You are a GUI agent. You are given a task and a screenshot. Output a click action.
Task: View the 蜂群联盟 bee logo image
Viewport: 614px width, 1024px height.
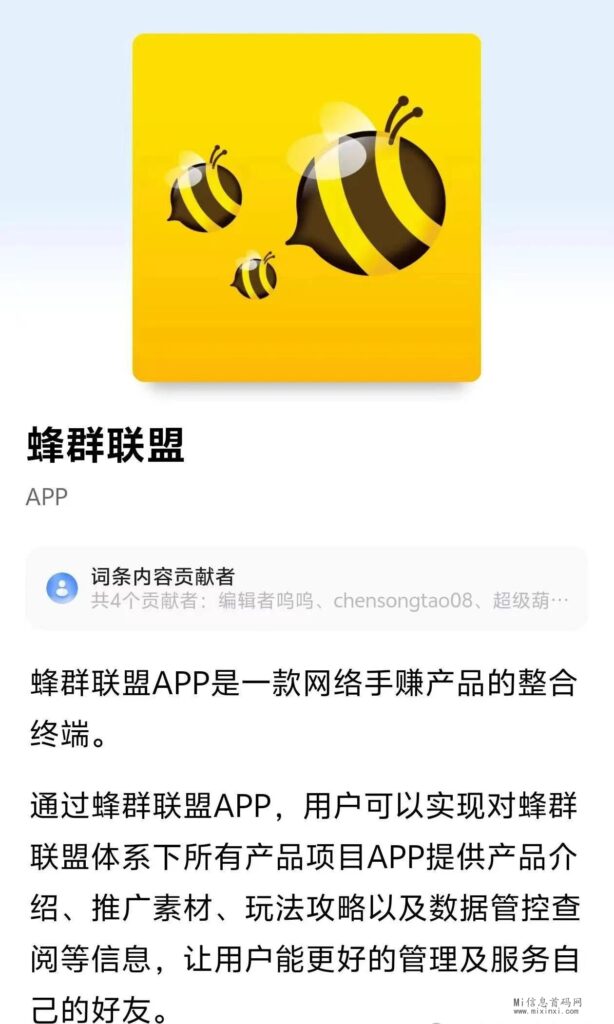(x=306, y=208)
